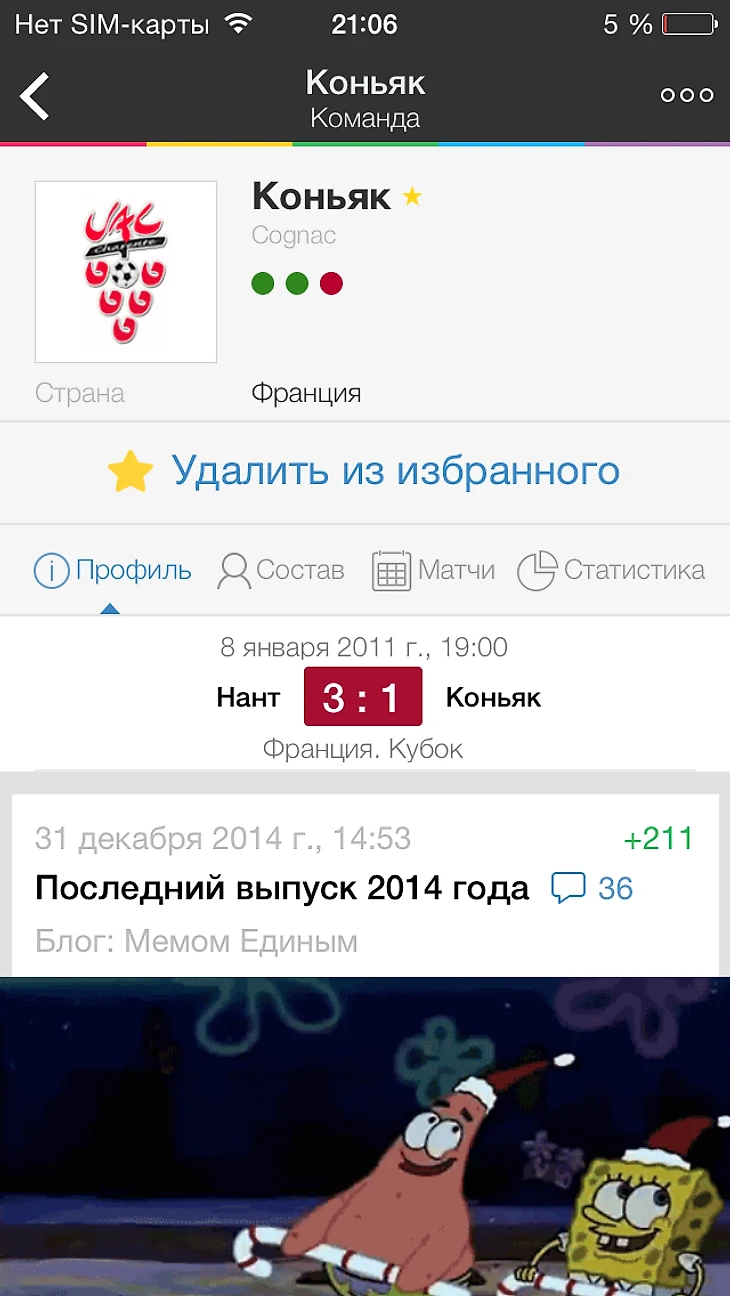Open the post Последний выпуск 2014 года
This screenshot has height=1296, width=730.
click(282, 888)
